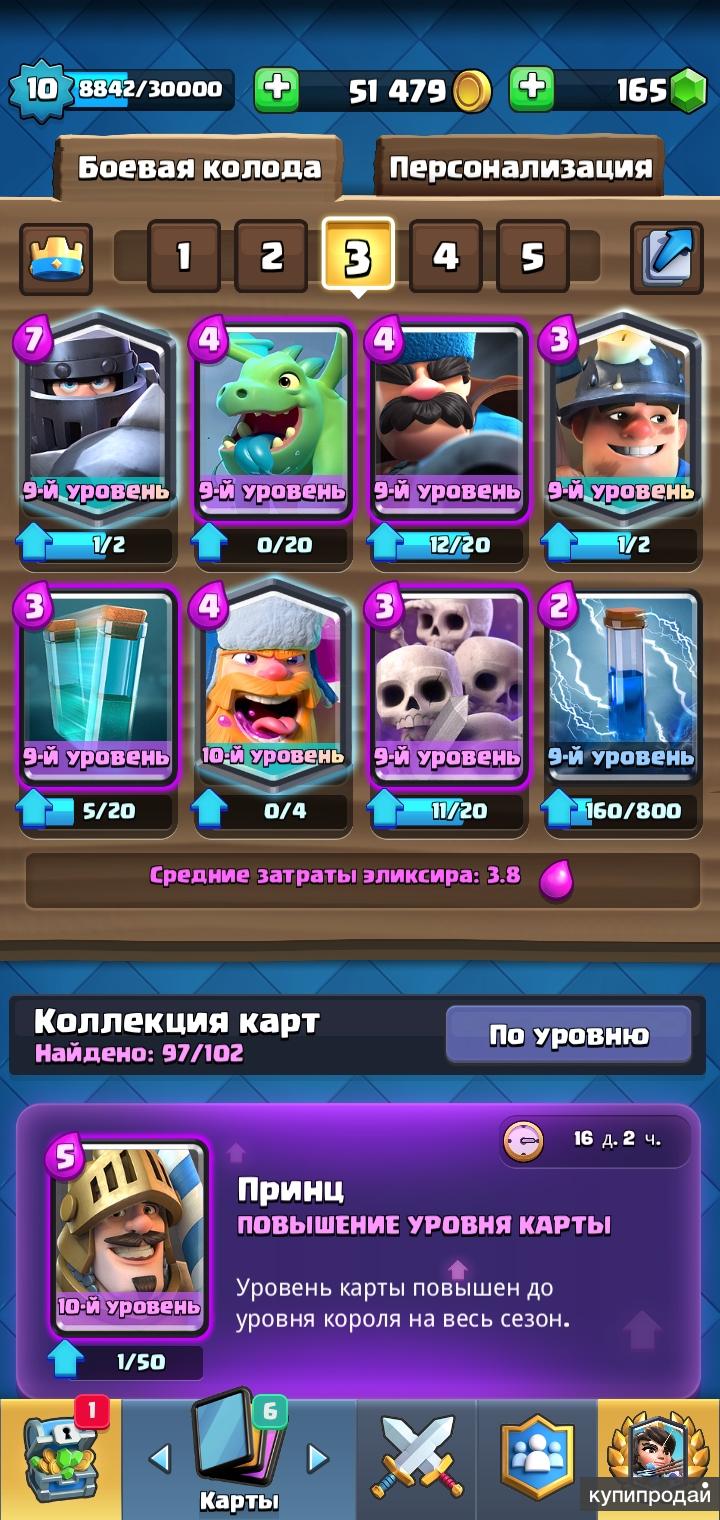Select battle deck slot 1
The image size is (720, 1520).
tap(184, 257)
